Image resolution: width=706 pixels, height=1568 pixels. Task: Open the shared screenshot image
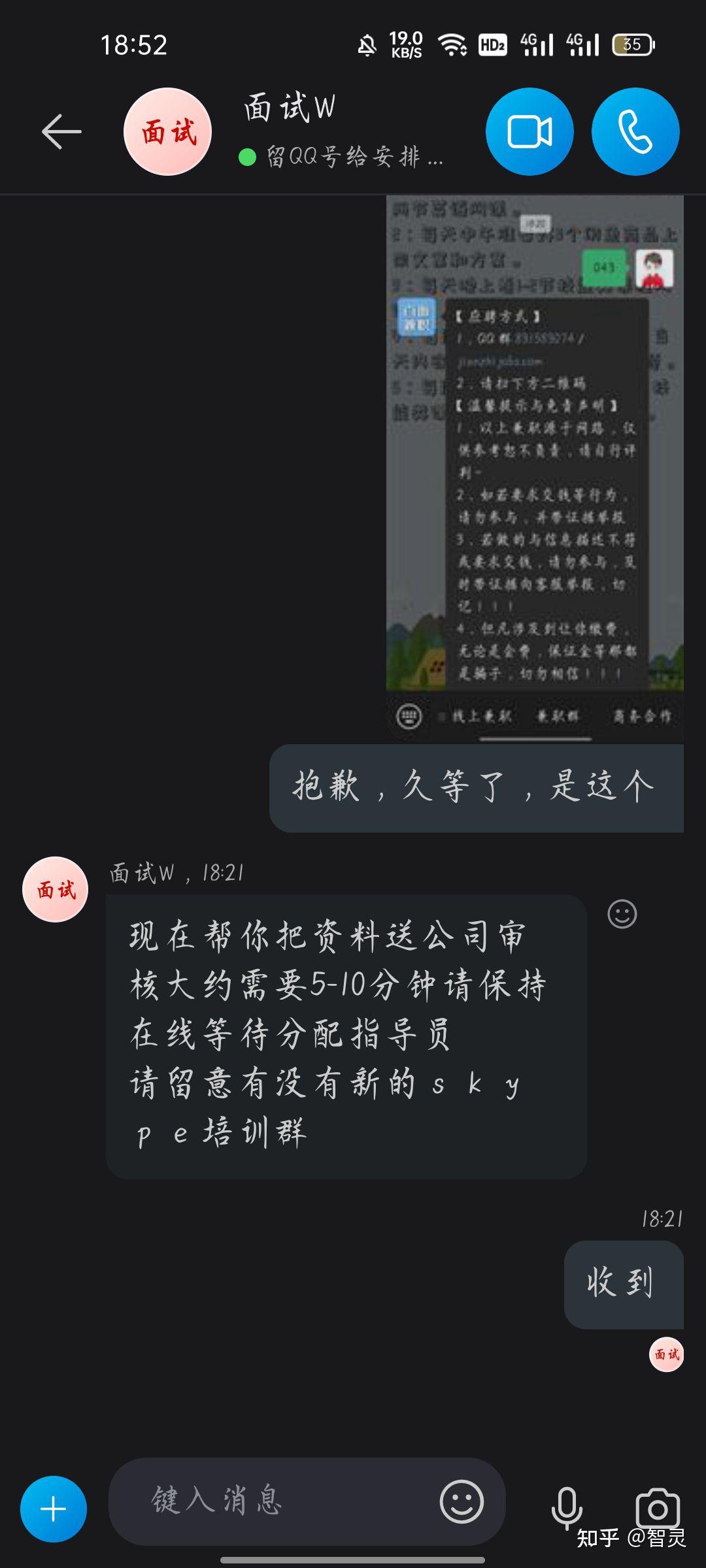click(535, 468)
